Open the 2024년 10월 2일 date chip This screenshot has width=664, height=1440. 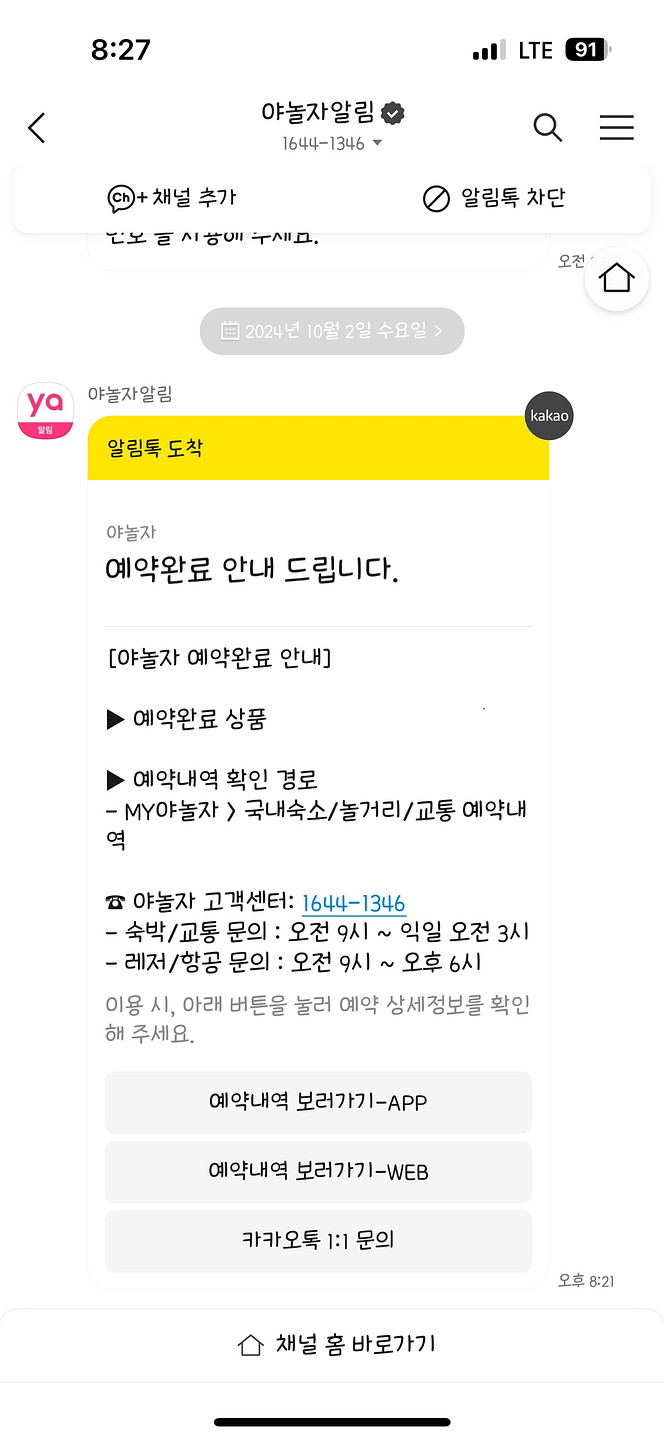pyautogui.click(x=332, y=331)
